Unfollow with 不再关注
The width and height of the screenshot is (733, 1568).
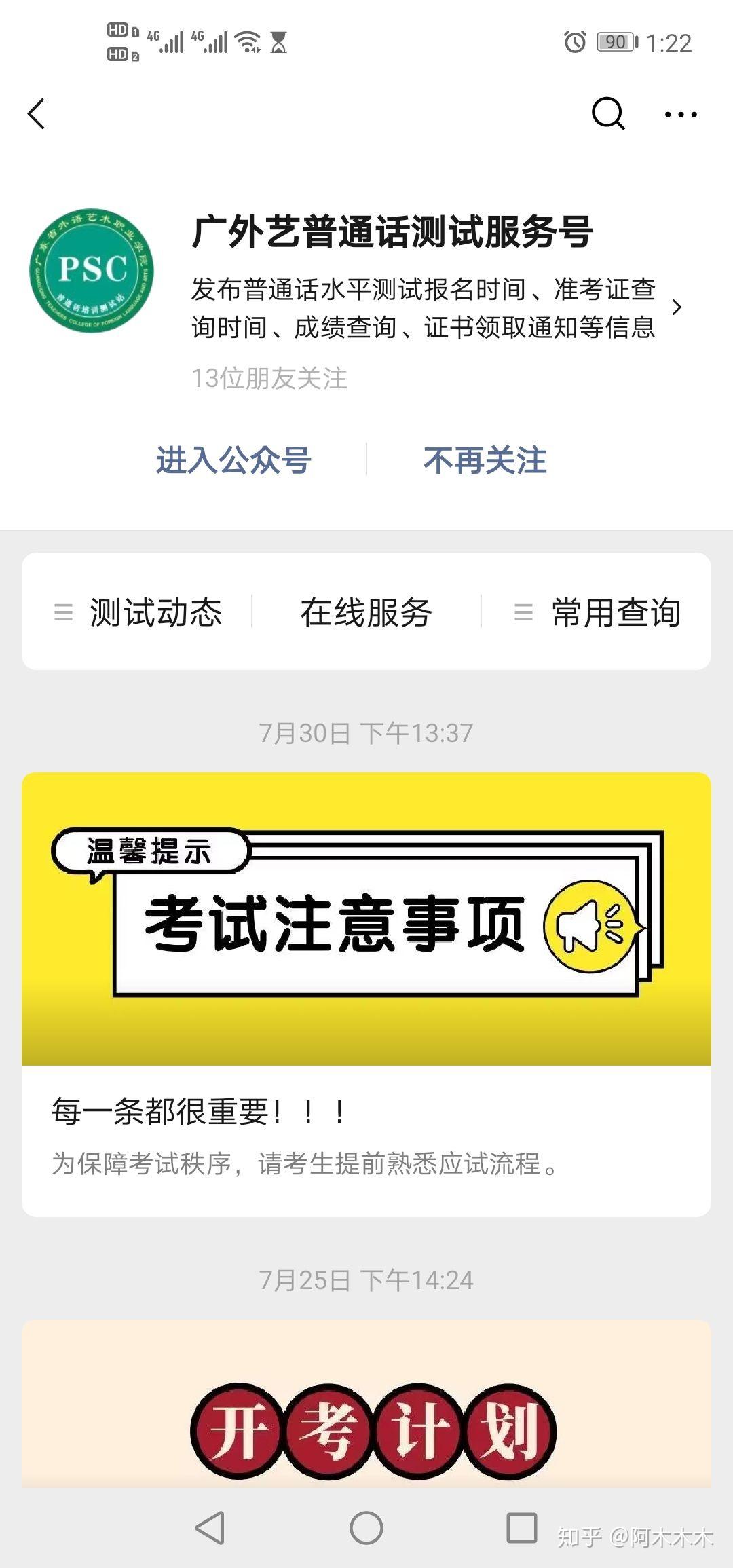click(485, 460)
